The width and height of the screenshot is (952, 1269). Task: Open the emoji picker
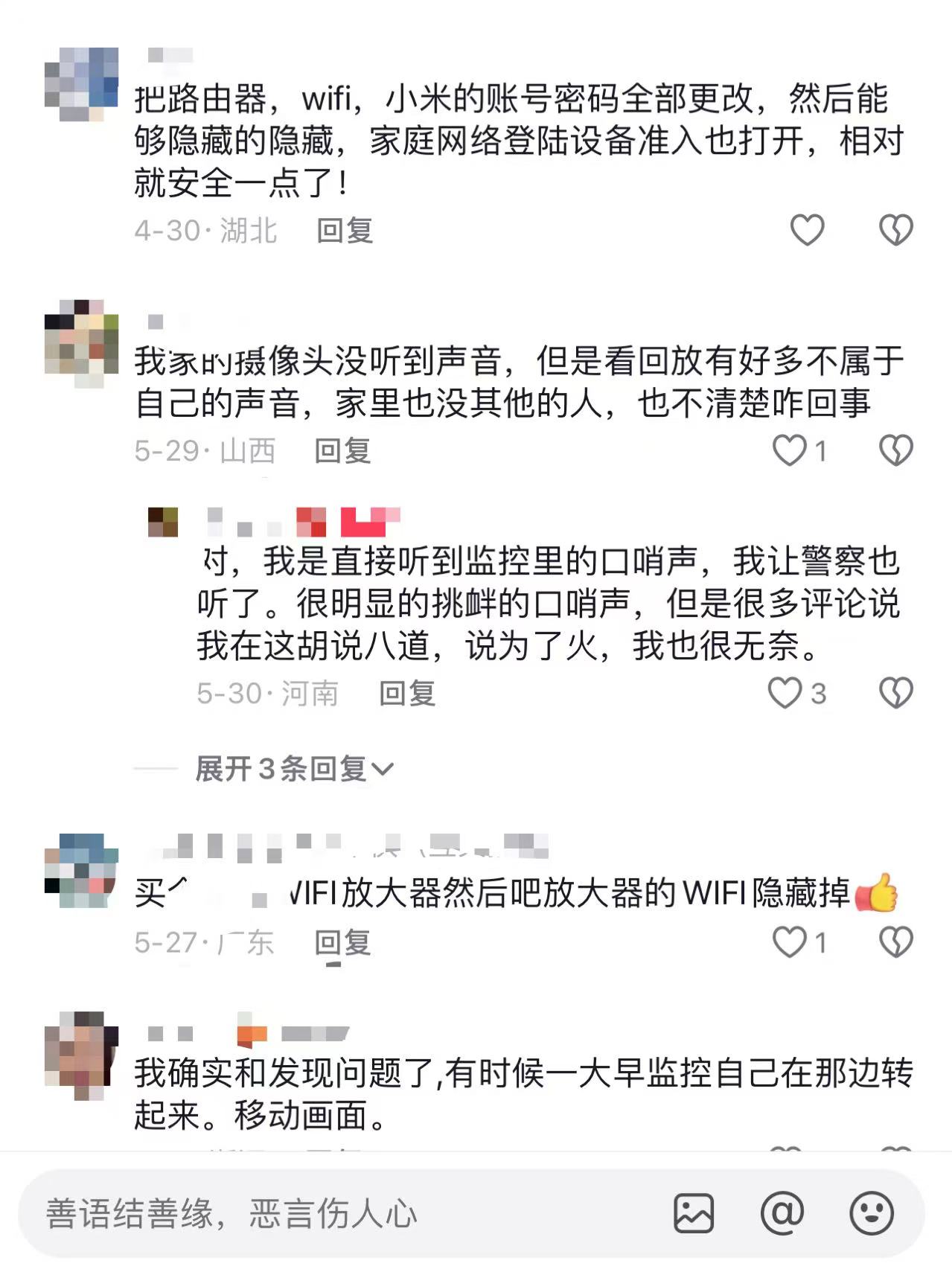point(872,1214)
